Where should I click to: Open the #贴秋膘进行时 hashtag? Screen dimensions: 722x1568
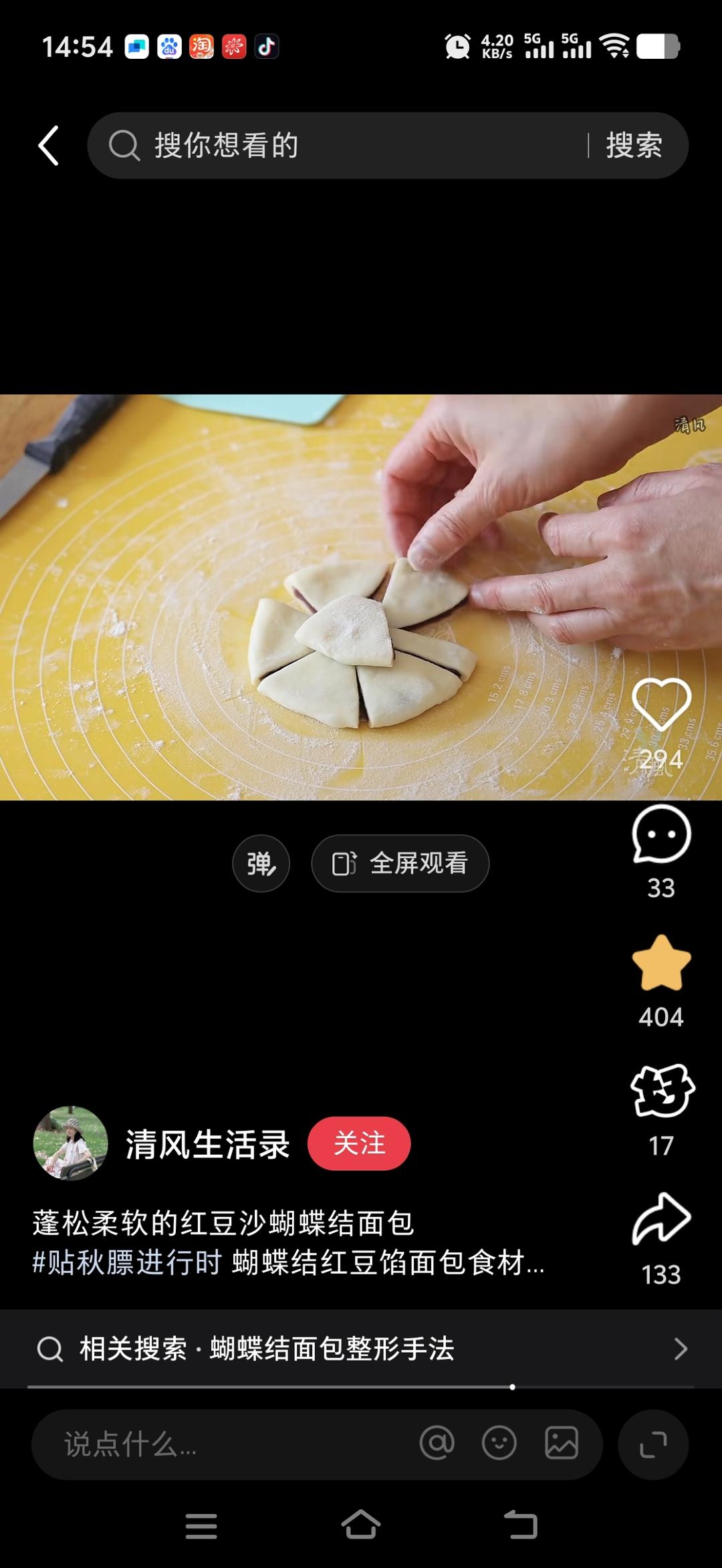point(127,1262)
